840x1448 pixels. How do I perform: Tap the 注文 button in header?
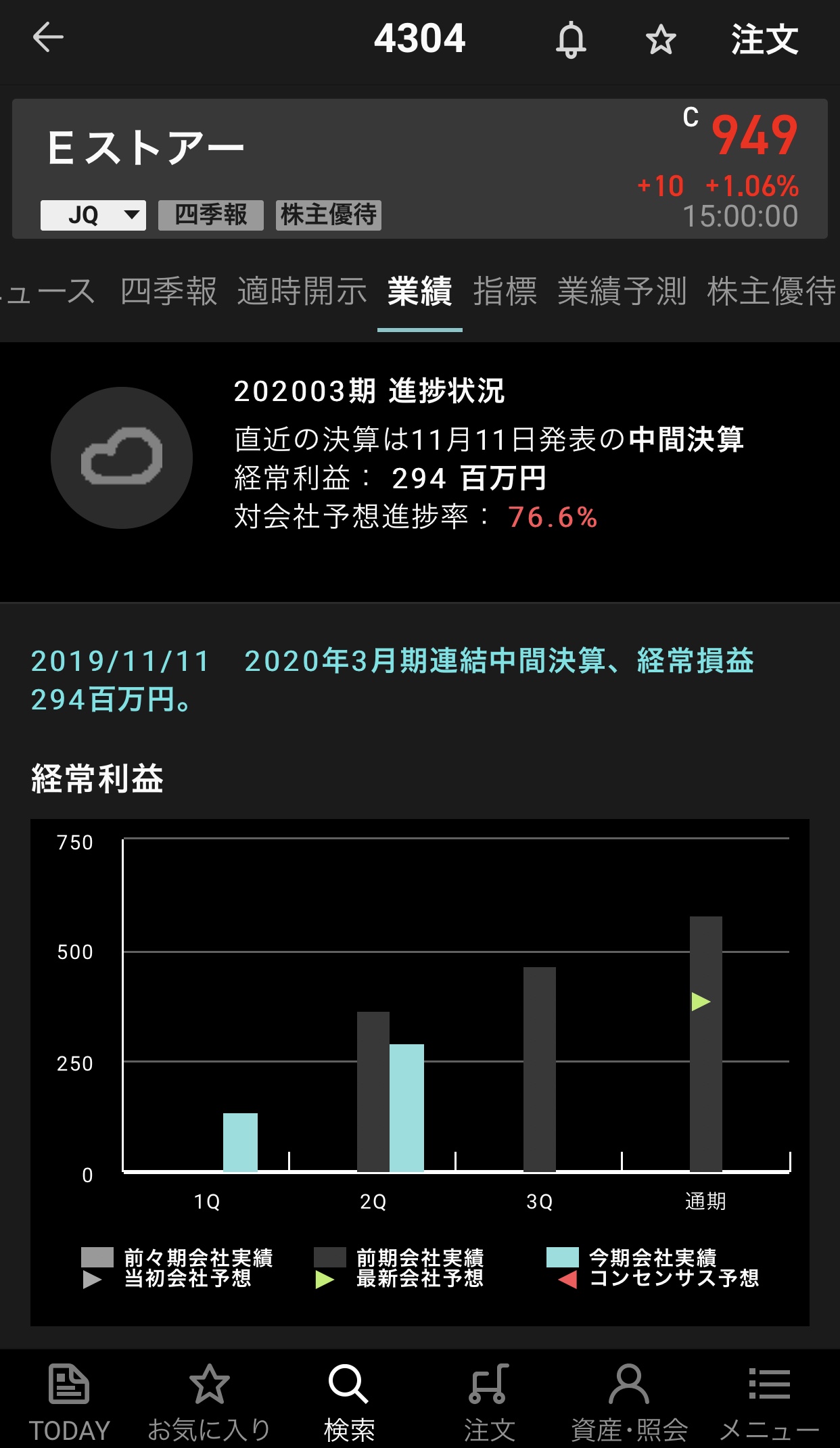(765, 39)
